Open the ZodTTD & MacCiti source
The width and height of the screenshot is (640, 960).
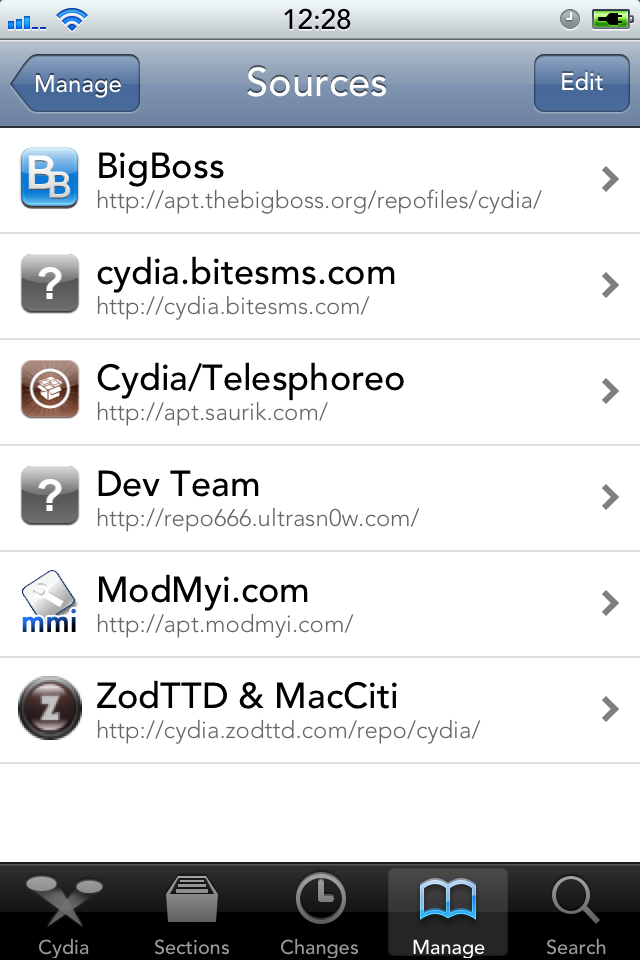(x=320, y=710)
